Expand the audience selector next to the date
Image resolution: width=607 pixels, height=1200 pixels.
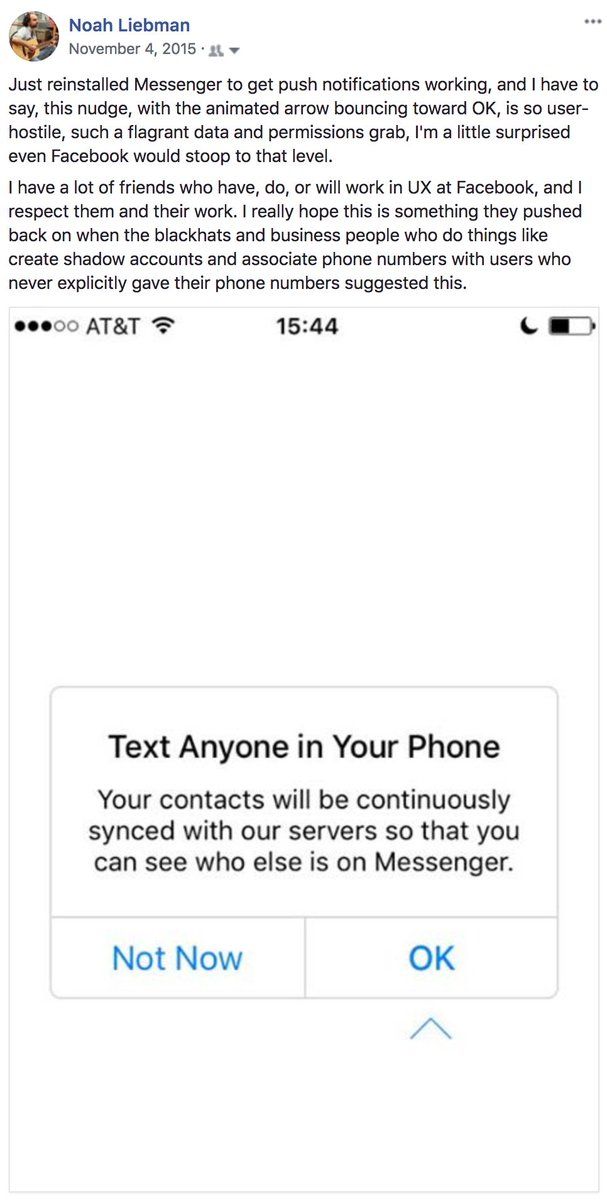(x=224, y=49)
